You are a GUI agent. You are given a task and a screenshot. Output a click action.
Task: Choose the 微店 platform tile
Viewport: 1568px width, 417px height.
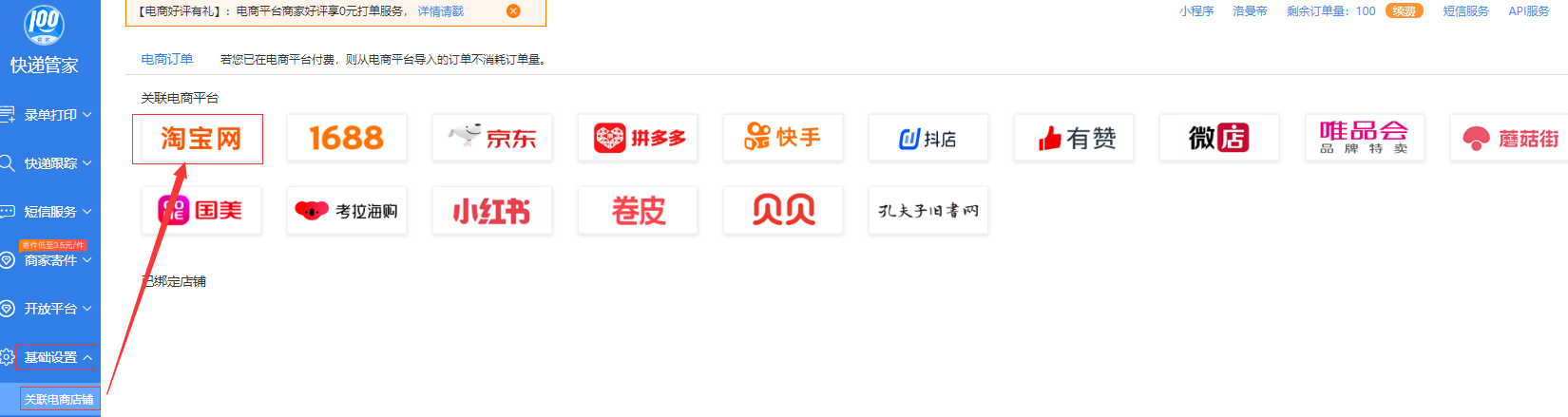point(1219,139)
